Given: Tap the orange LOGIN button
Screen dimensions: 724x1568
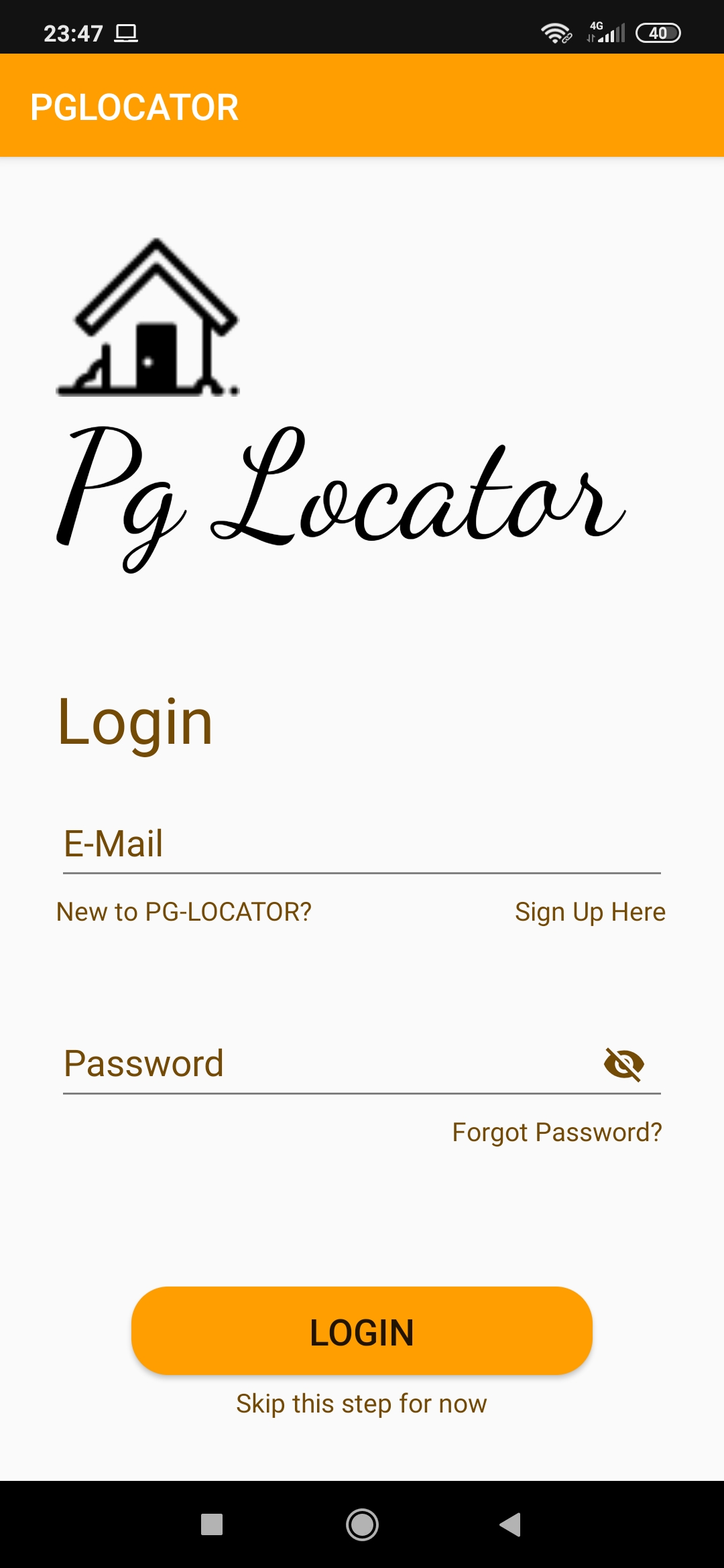Looking at the screenshot, I should click(x=362, y=1331).
